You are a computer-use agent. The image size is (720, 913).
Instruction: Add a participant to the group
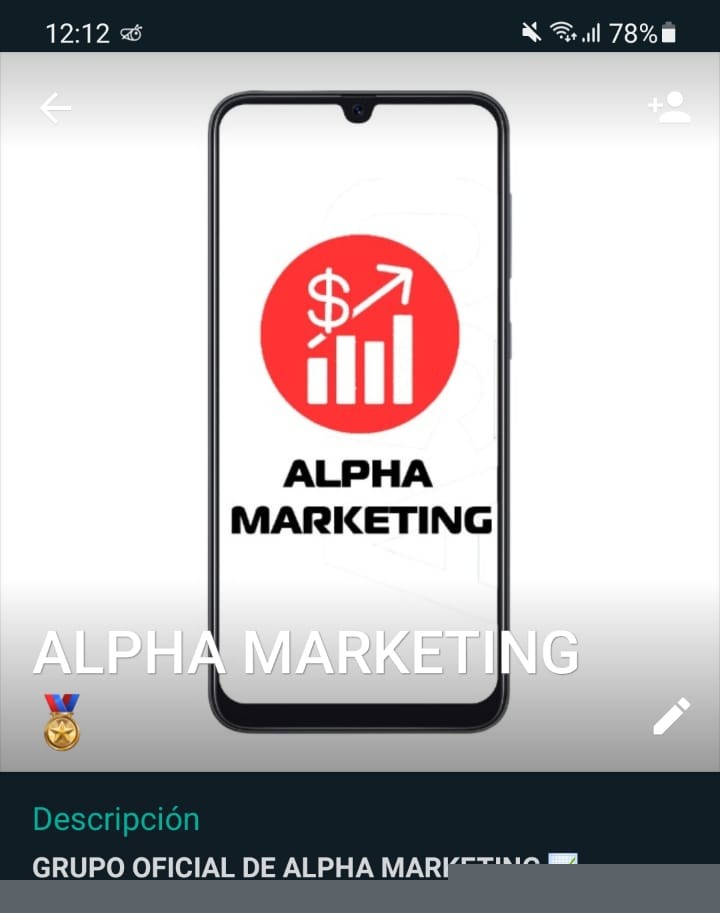click(x=669, y=107)
